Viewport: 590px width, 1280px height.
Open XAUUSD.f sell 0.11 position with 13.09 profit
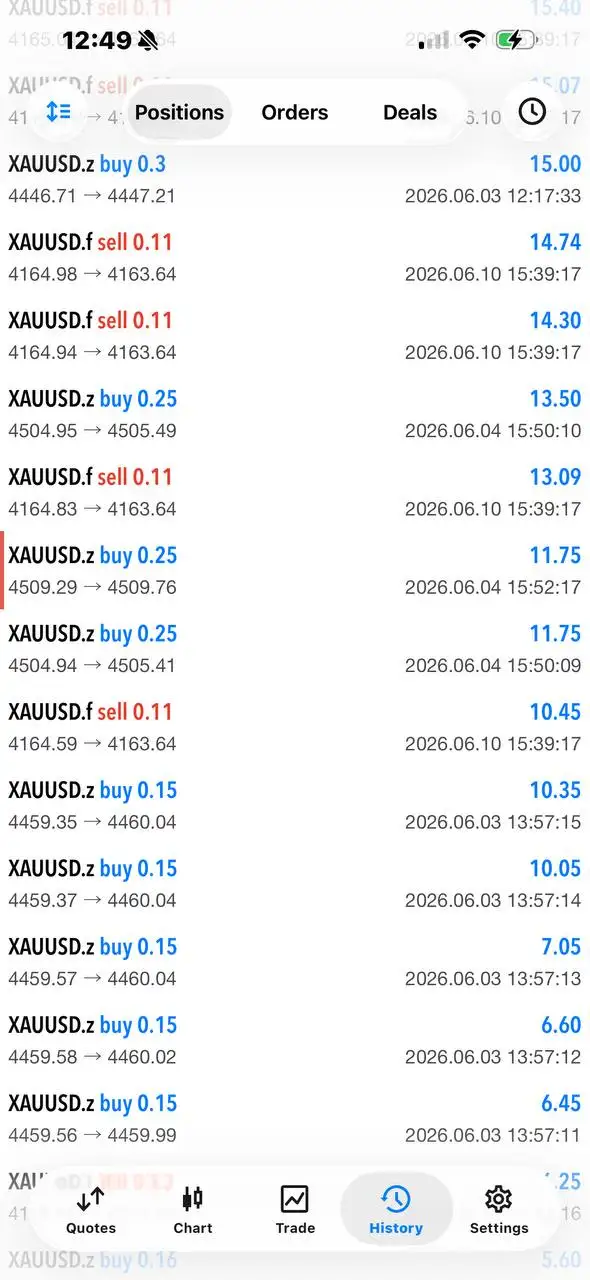pos(295,492)
